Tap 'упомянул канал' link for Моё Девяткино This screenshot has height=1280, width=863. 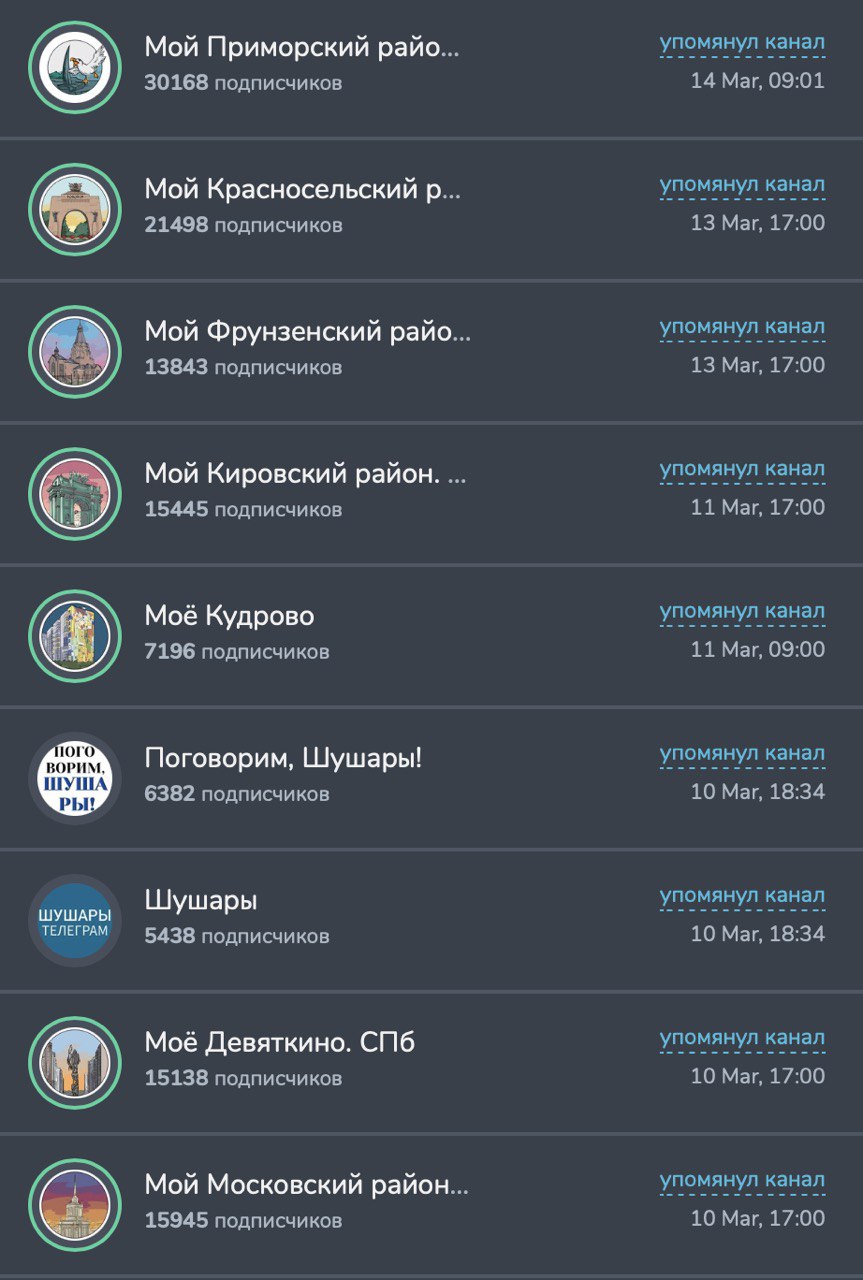point(742,1038)
